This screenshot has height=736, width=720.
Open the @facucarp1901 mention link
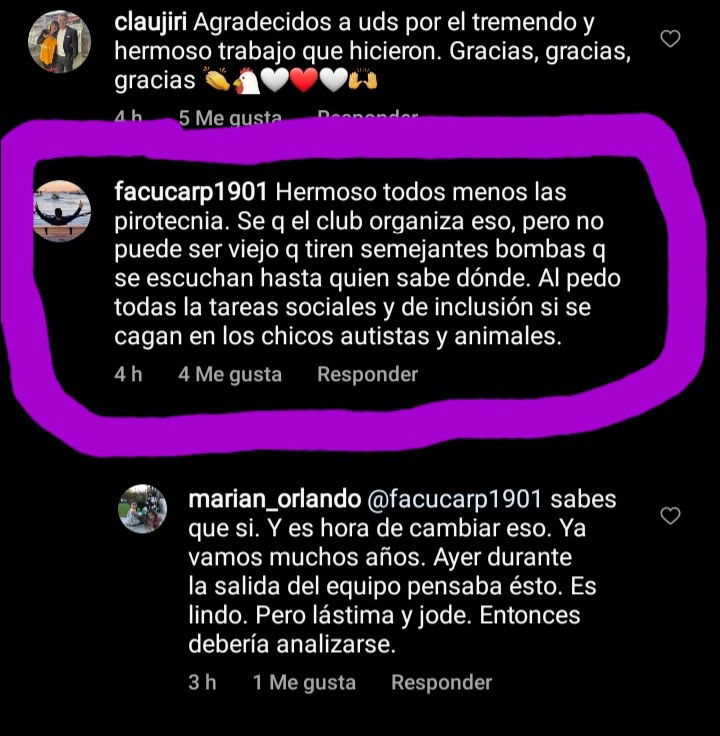(x=455, y=498)
